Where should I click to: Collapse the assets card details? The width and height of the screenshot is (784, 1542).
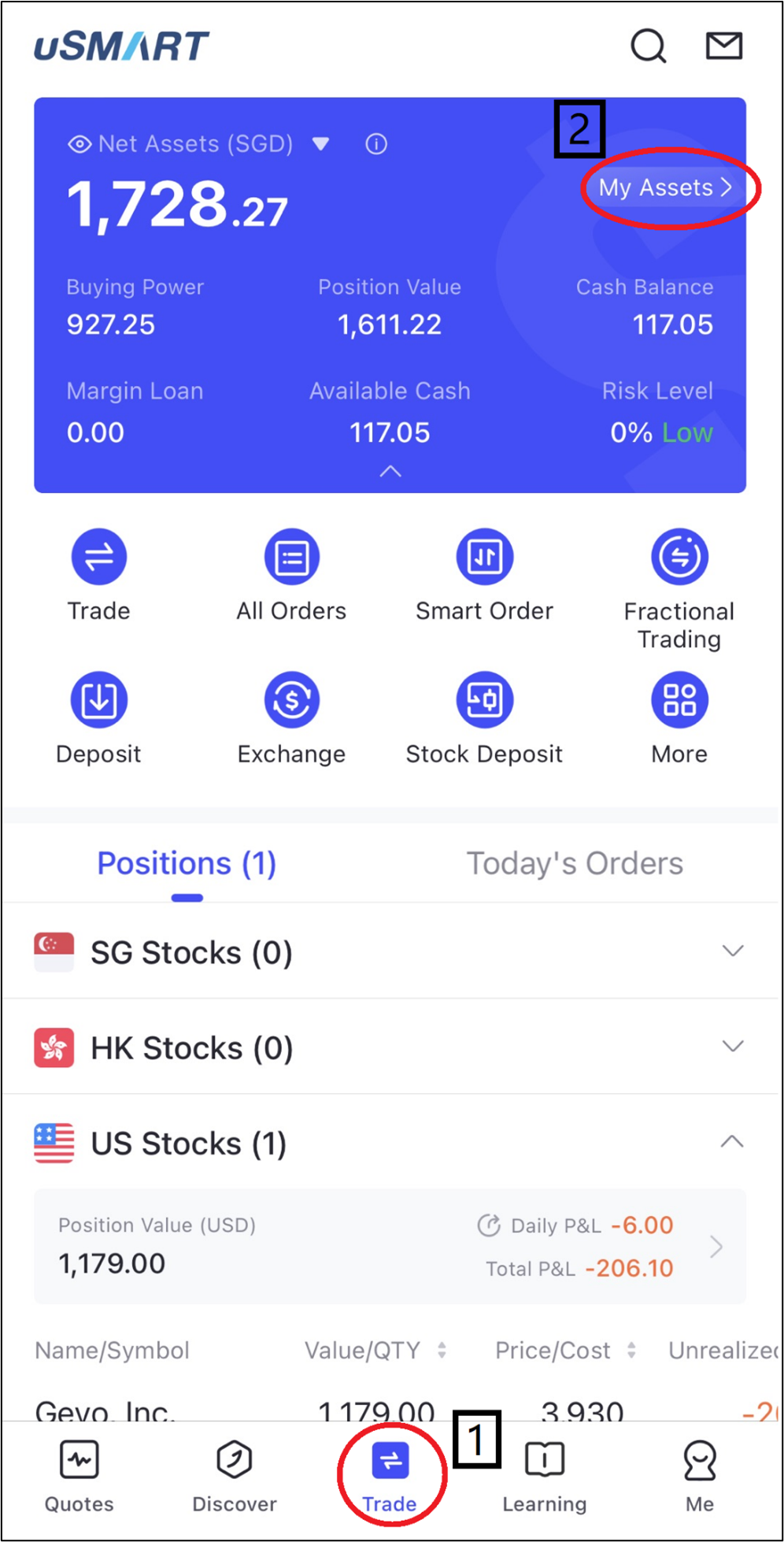tap(390, 472)
